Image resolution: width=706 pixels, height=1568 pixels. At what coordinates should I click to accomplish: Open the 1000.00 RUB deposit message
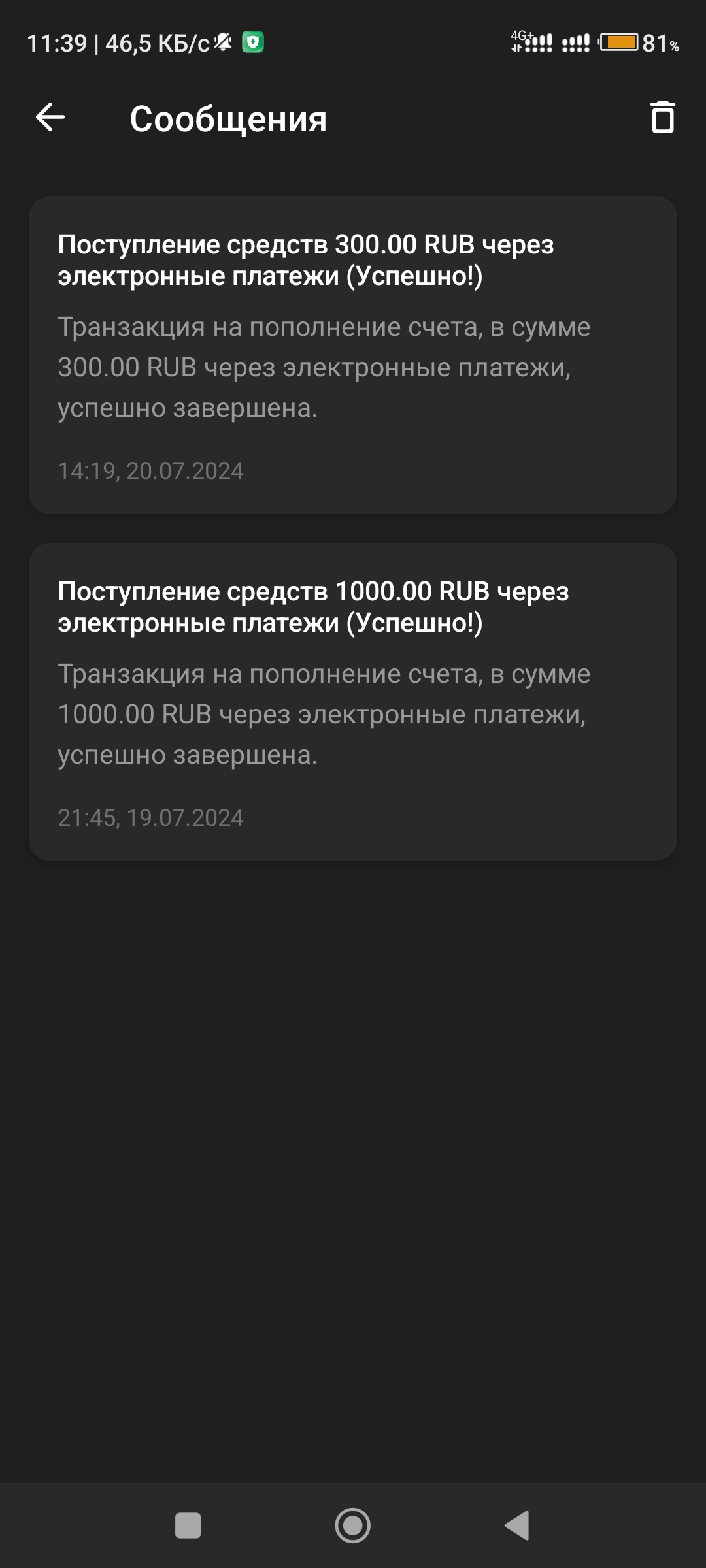[352, 702]
